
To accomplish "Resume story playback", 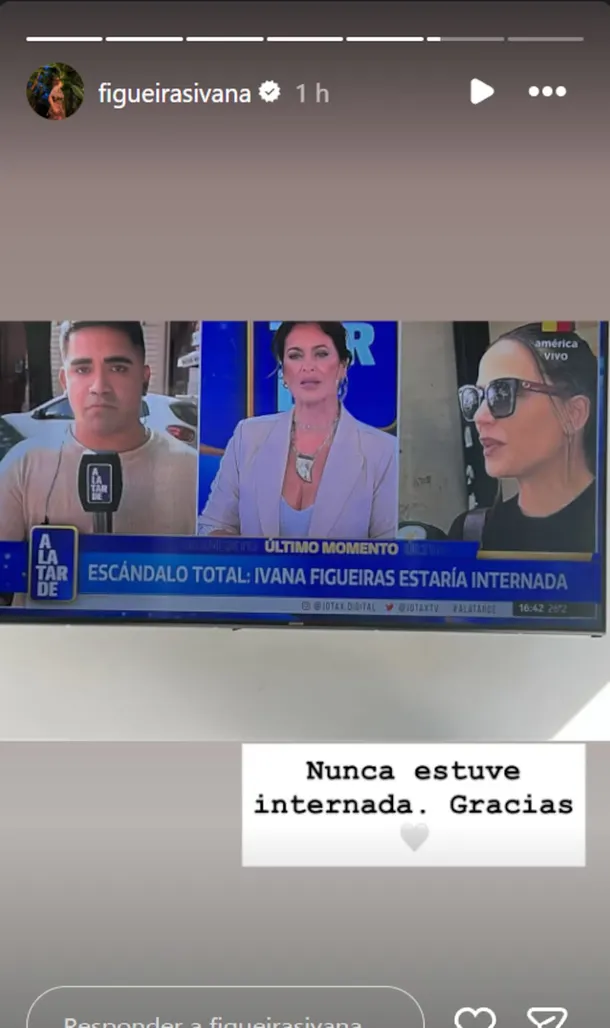I will tap(481, 92).
